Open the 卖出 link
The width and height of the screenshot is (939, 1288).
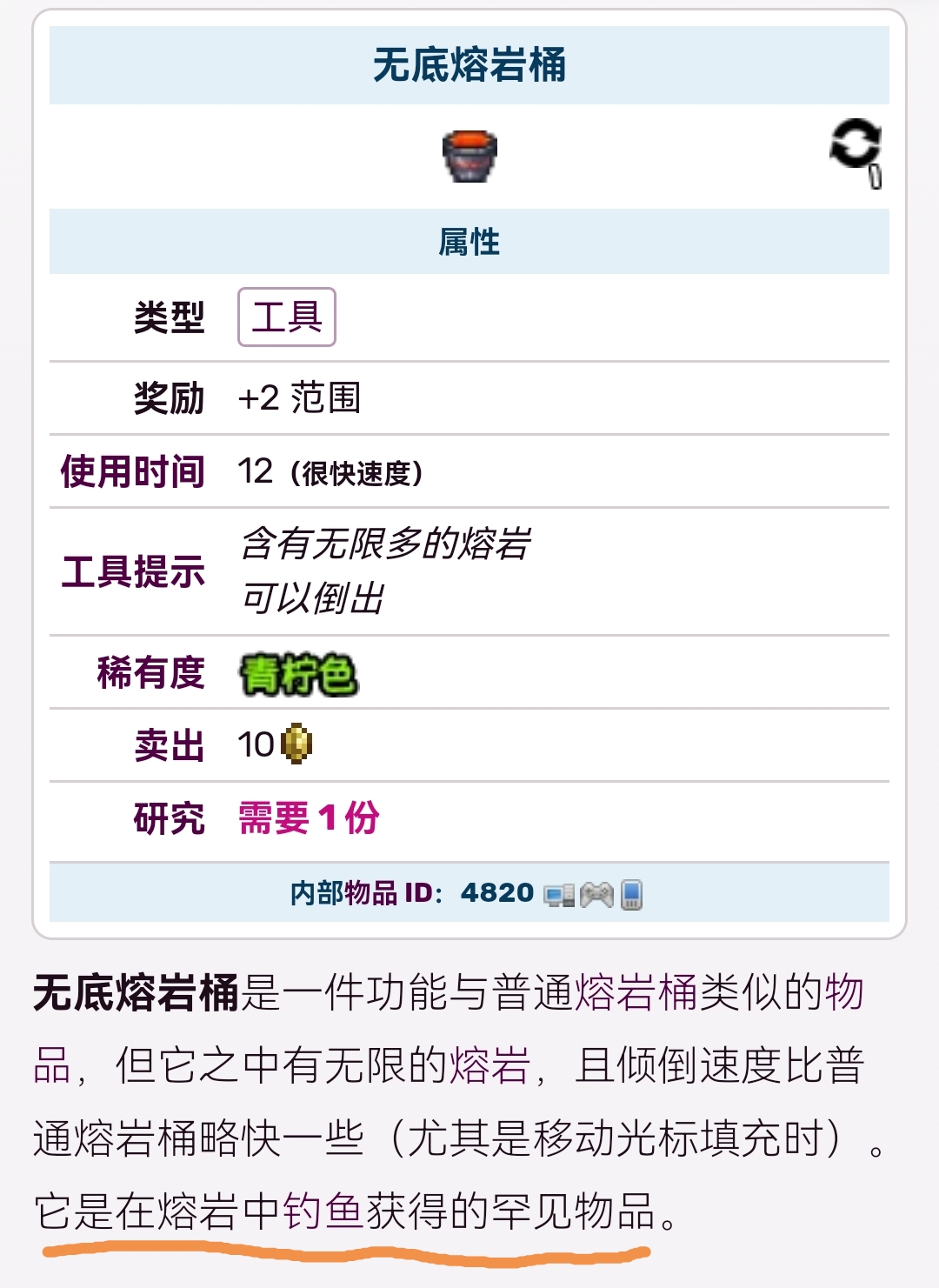pyautogui.click(x=169, y=746)
